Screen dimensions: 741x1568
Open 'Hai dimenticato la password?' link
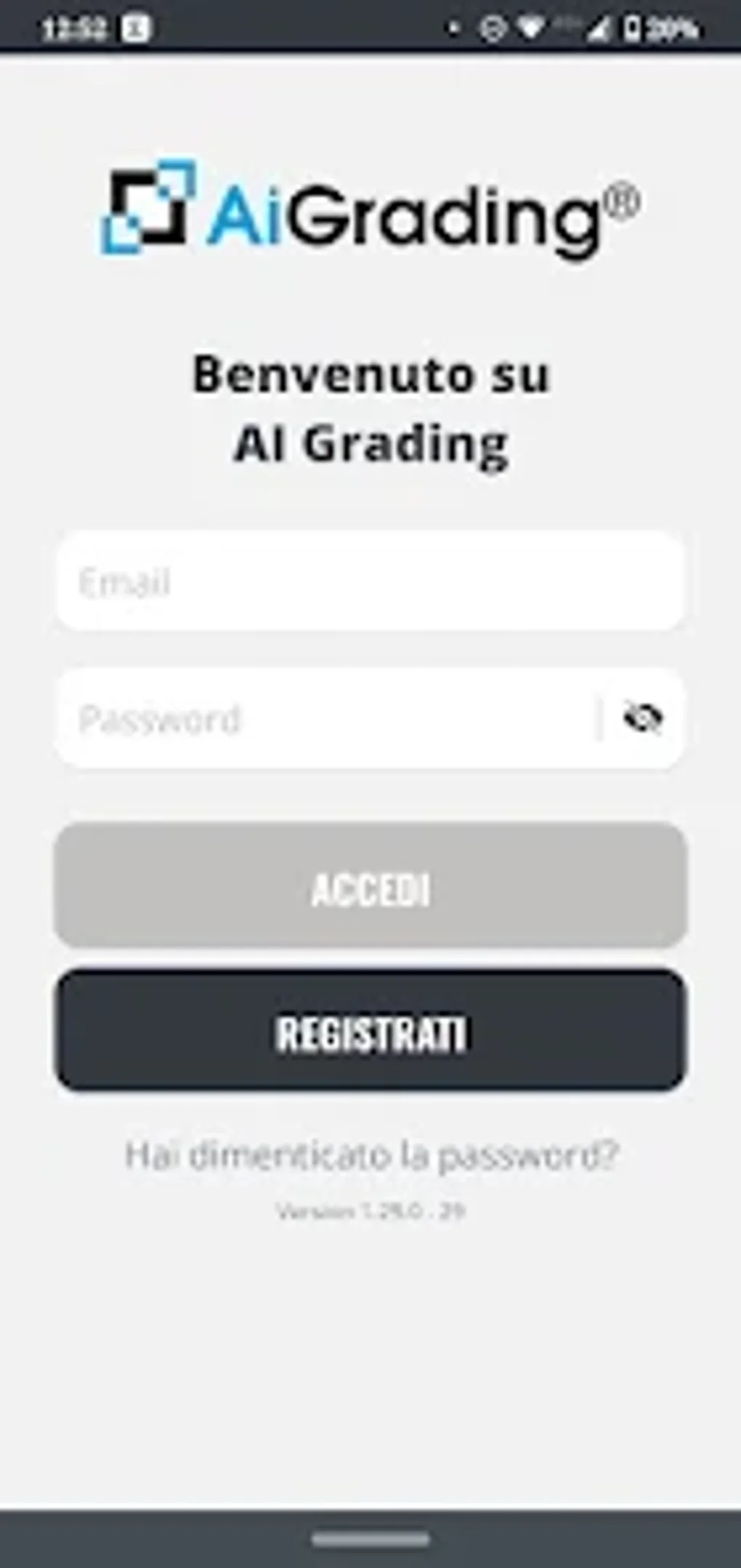pyautogui.click(x=371, y=1154)
